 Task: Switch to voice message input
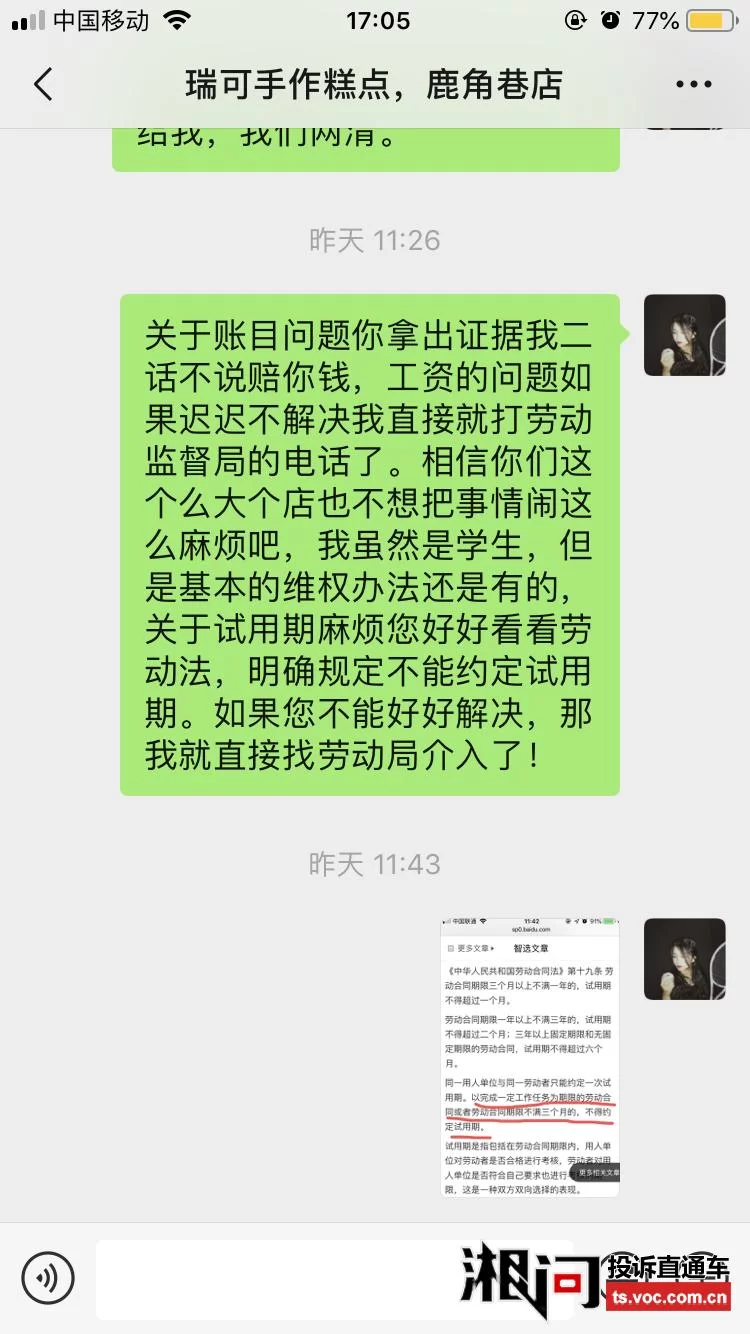point(48,1277)
